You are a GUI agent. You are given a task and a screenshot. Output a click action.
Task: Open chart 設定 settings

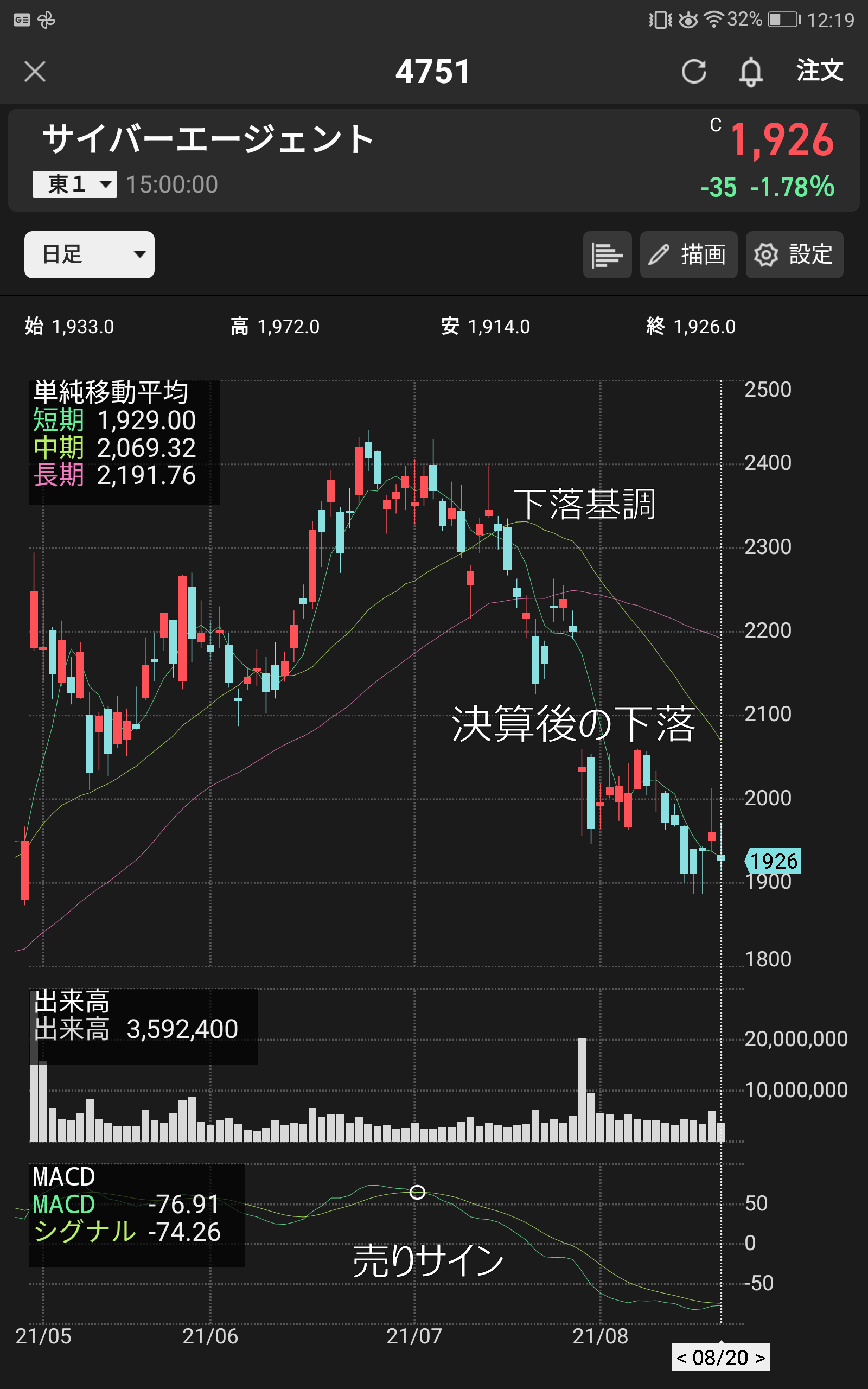793,255
